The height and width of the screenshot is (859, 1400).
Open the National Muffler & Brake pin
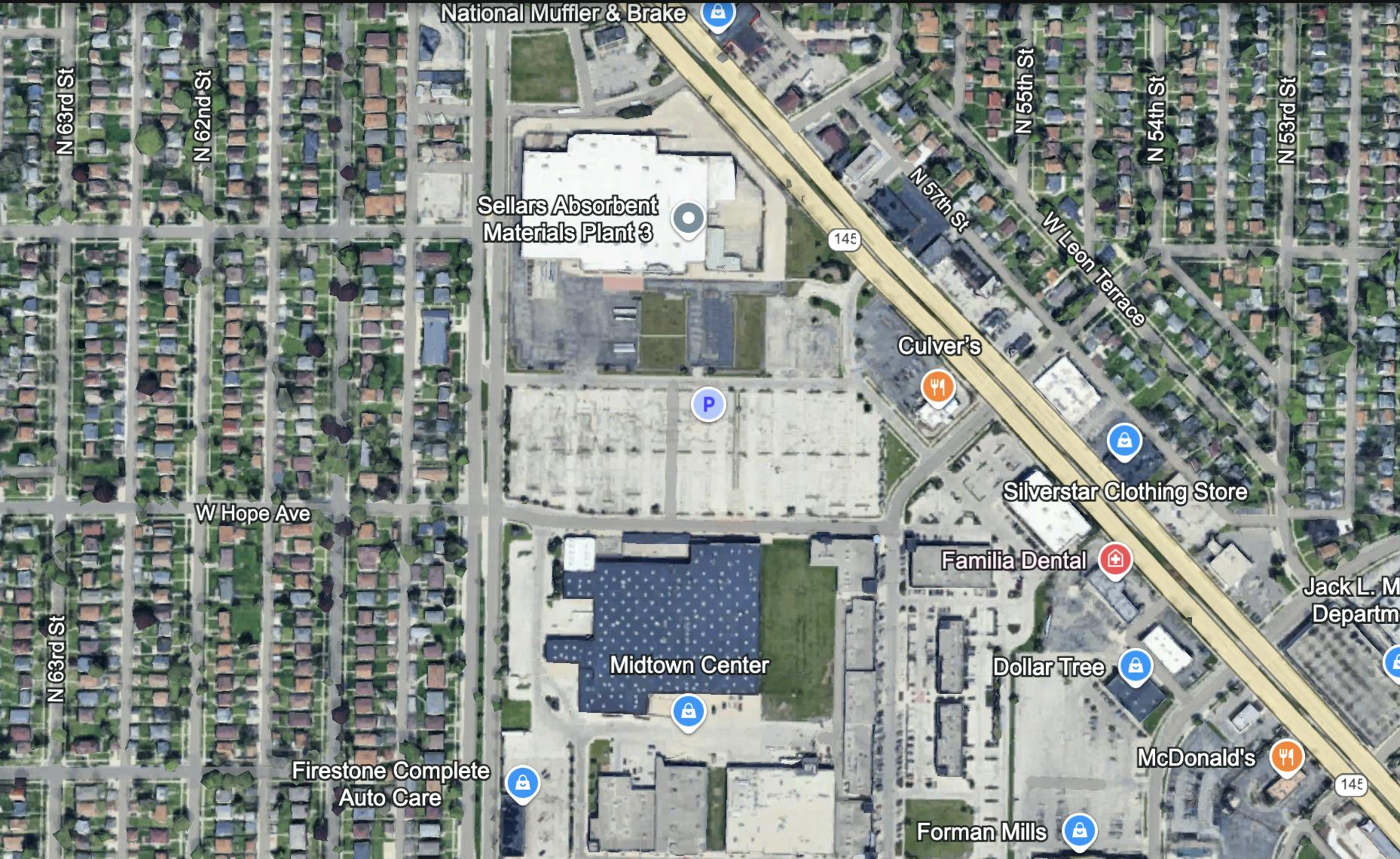[717, 14]
